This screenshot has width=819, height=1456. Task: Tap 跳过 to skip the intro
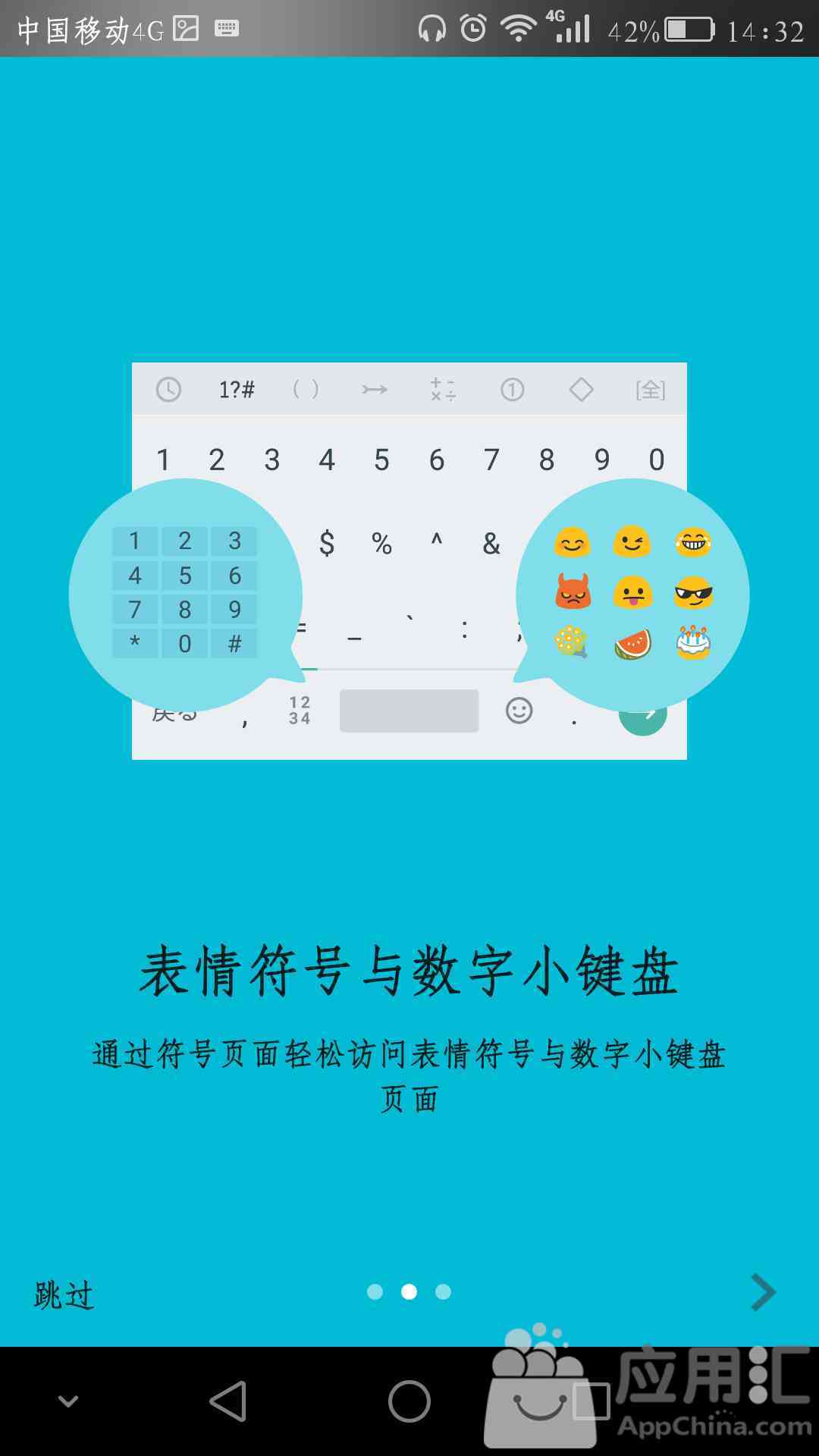64,1295
